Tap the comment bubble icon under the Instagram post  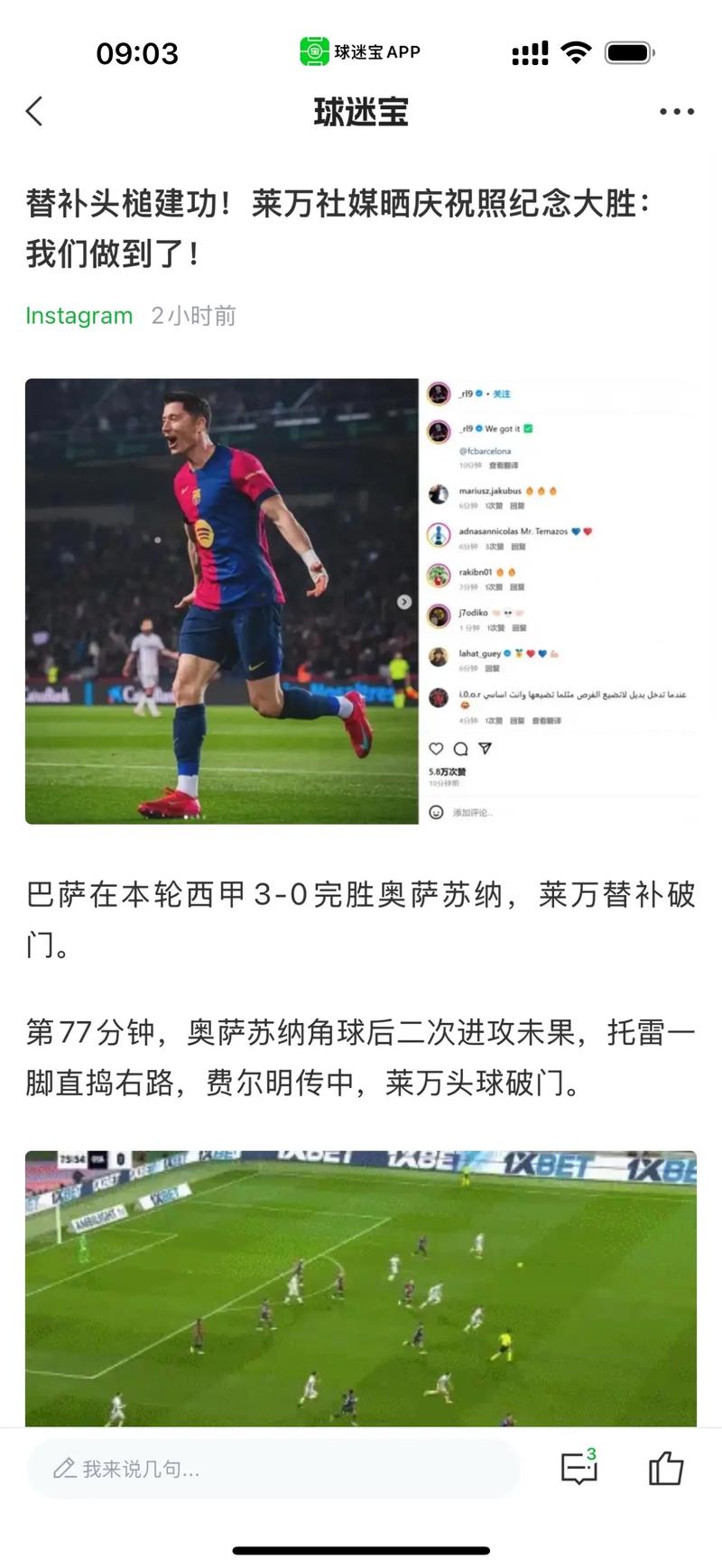click(458, 749)
